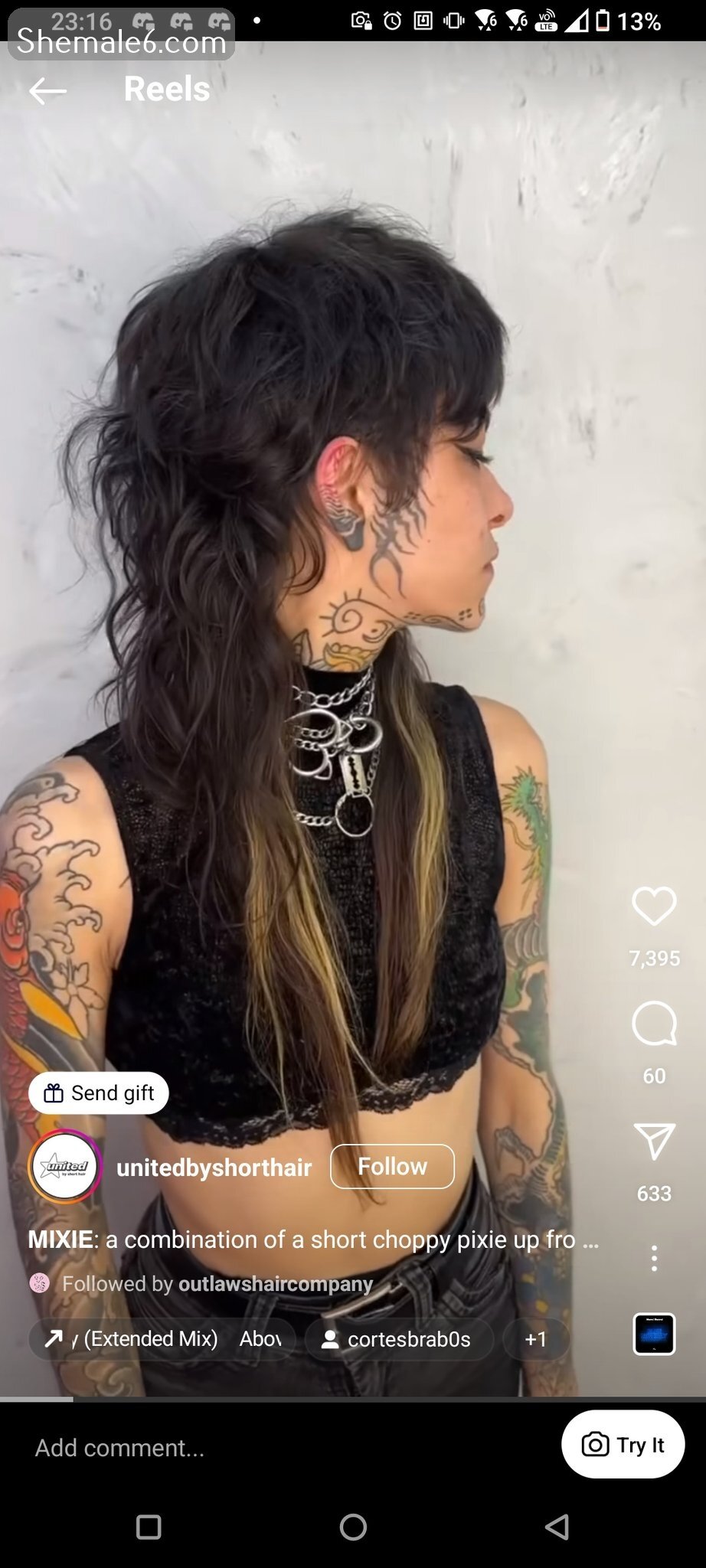706x1568 pixels.
Task: Show the +1 more tagged chip
Action: coord(535,1339)
